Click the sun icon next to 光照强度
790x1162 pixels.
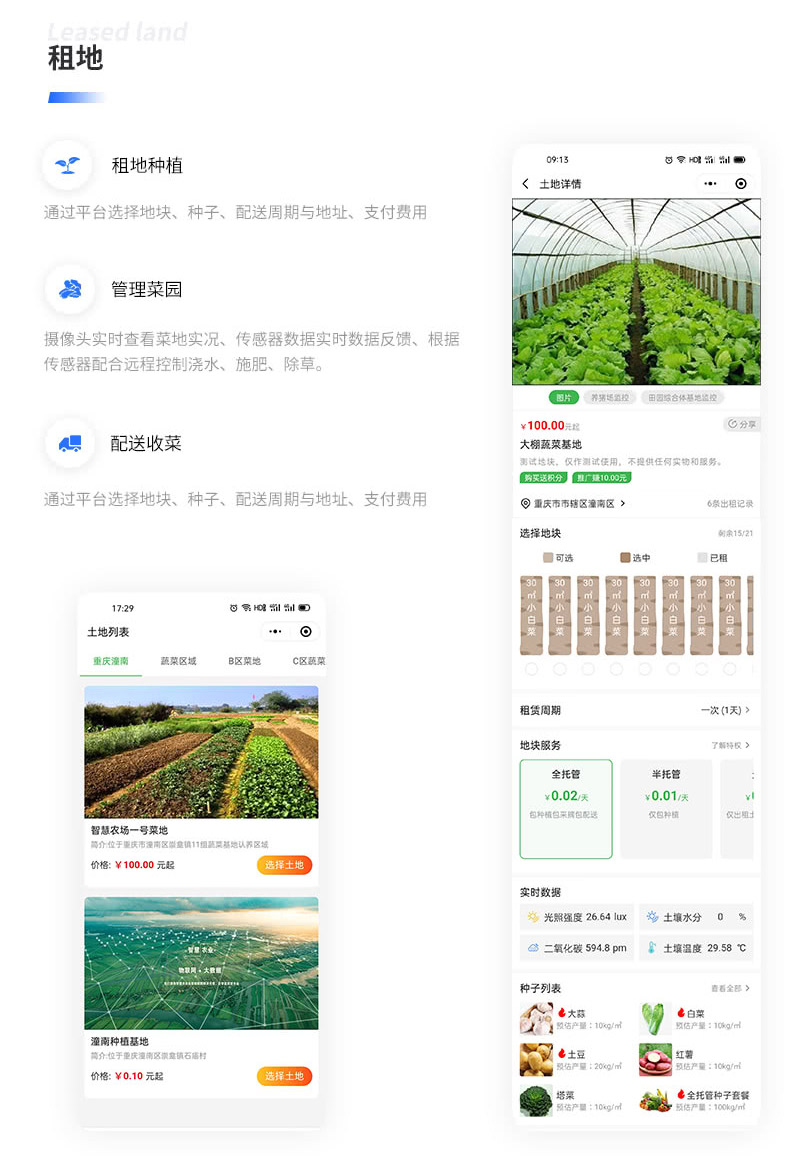(533, 917)
